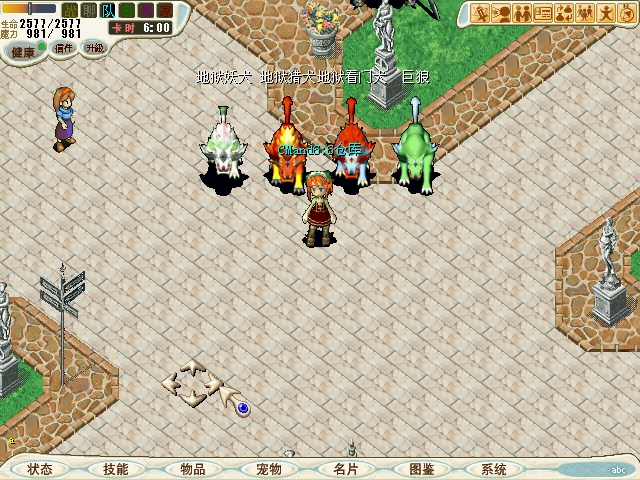
Task: Toggle the 名 name card switch
Action: point(127,10)
